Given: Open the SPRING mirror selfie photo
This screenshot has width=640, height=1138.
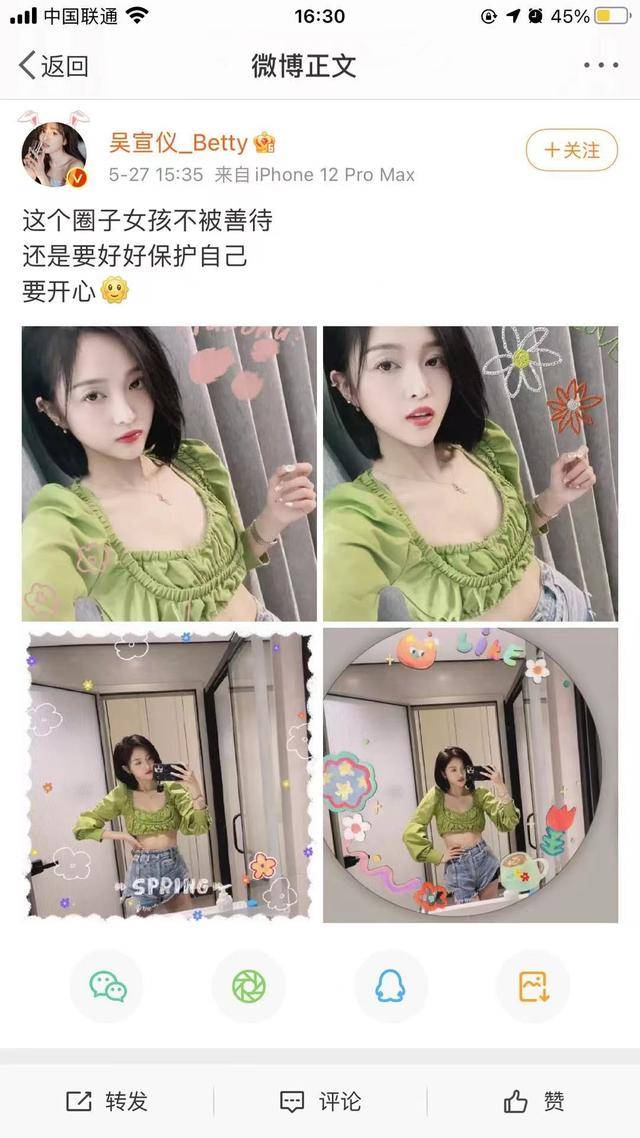Looking at the screenshot, I should tap(169, 775).
